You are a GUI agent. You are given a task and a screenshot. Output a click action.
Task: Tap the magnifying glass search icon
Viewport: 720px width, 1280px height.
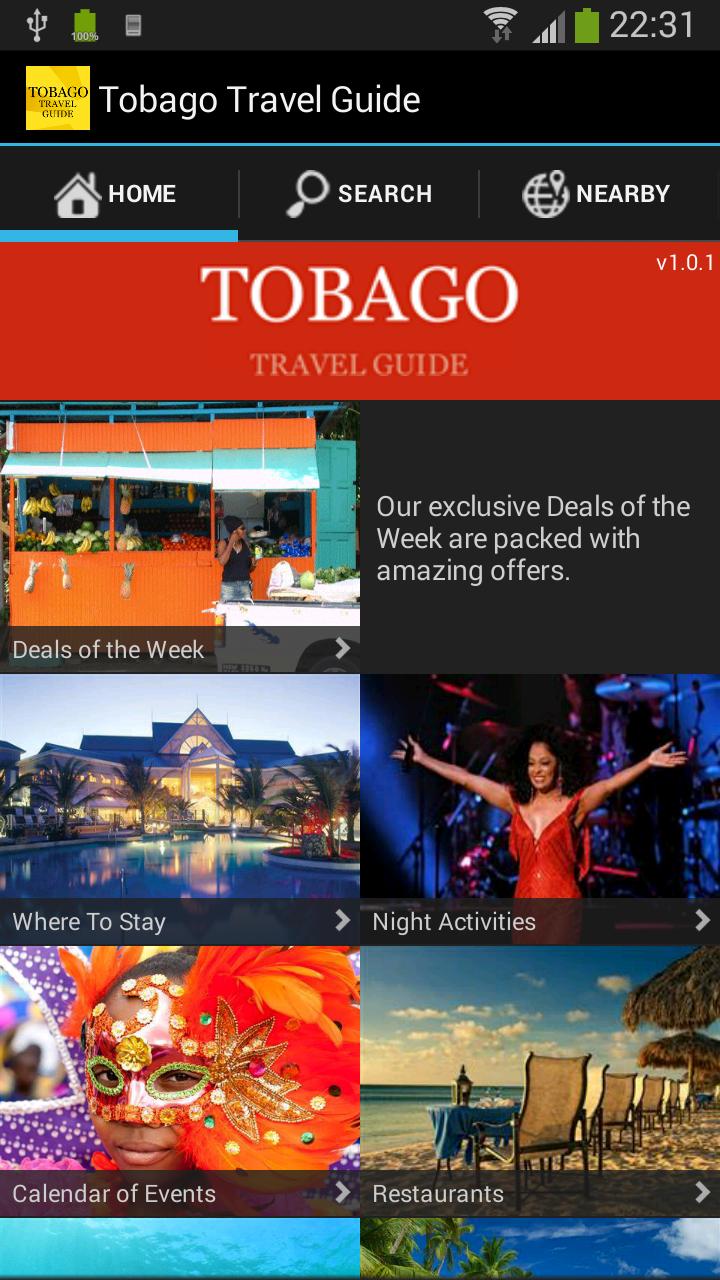click(x=308, y=193)
